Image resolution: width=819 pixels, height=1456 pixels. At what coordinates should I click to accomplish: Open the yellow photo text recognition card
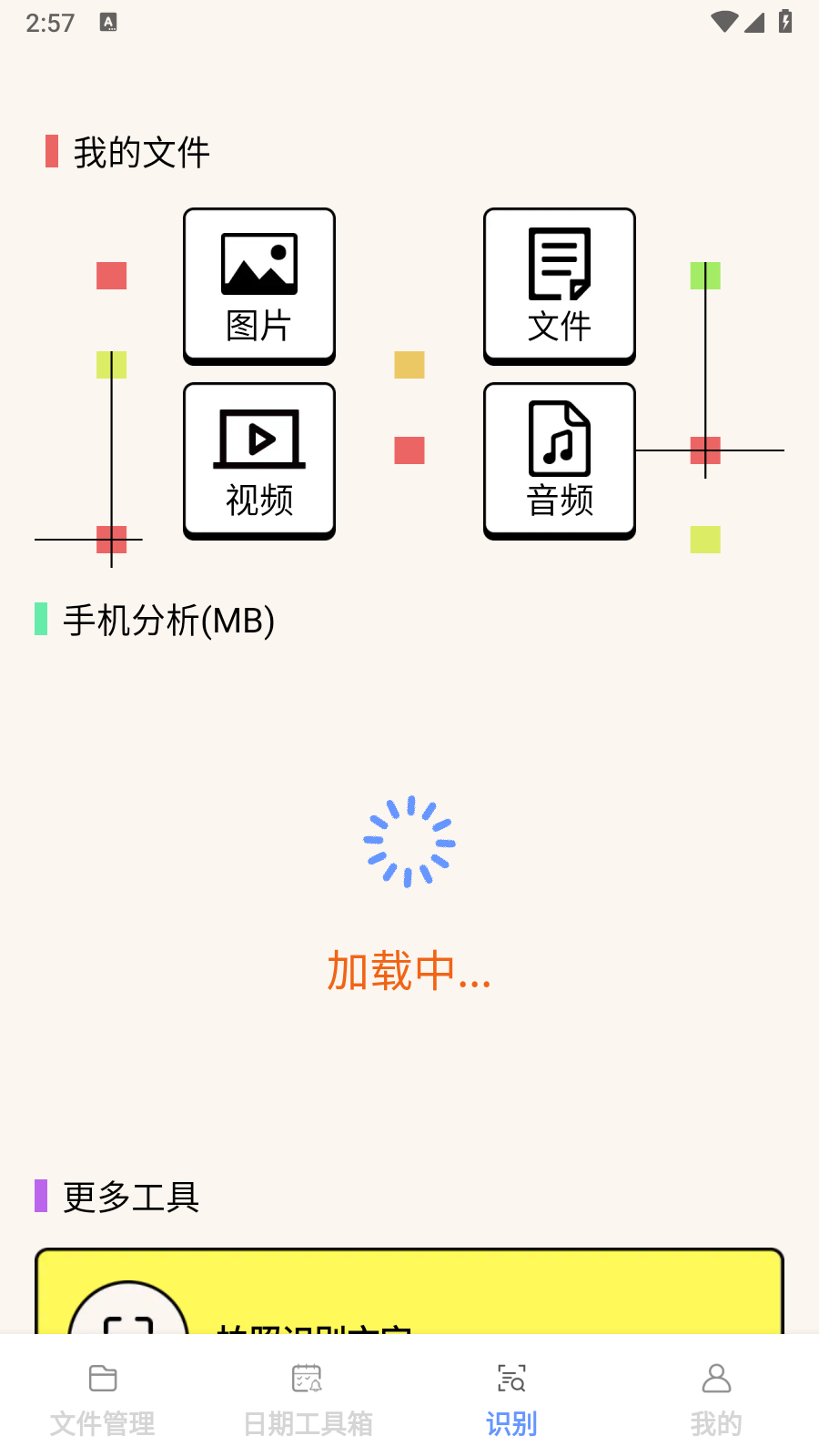[409, 1294]
